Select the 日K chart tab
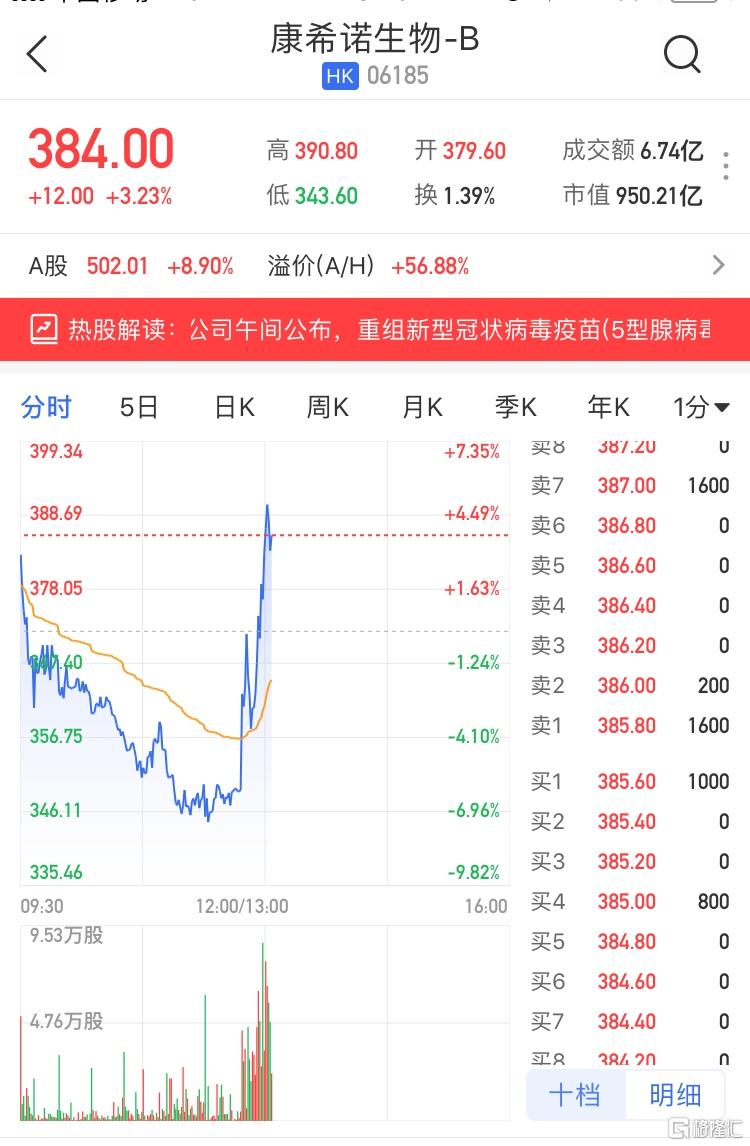Viewport: 750px width, 1146px height. coord(234,407)
